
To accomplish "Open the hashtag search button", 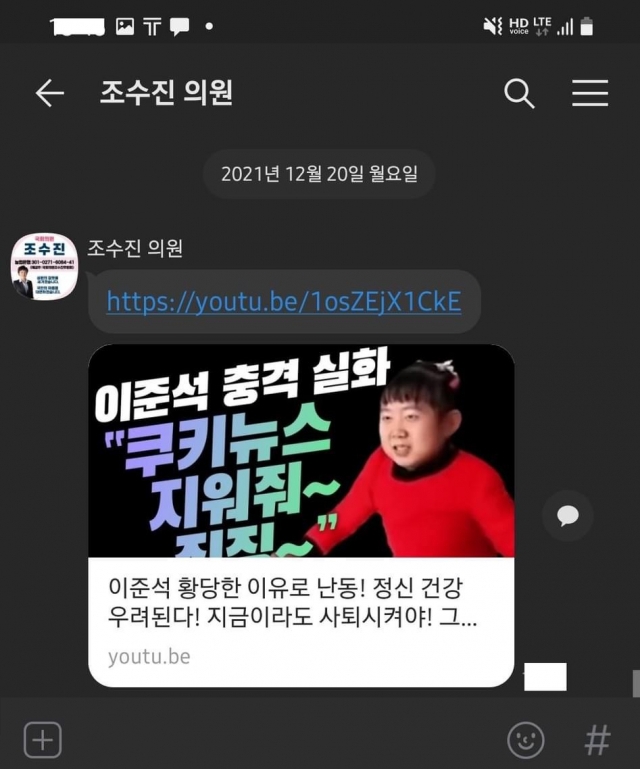I will point(597,740).
